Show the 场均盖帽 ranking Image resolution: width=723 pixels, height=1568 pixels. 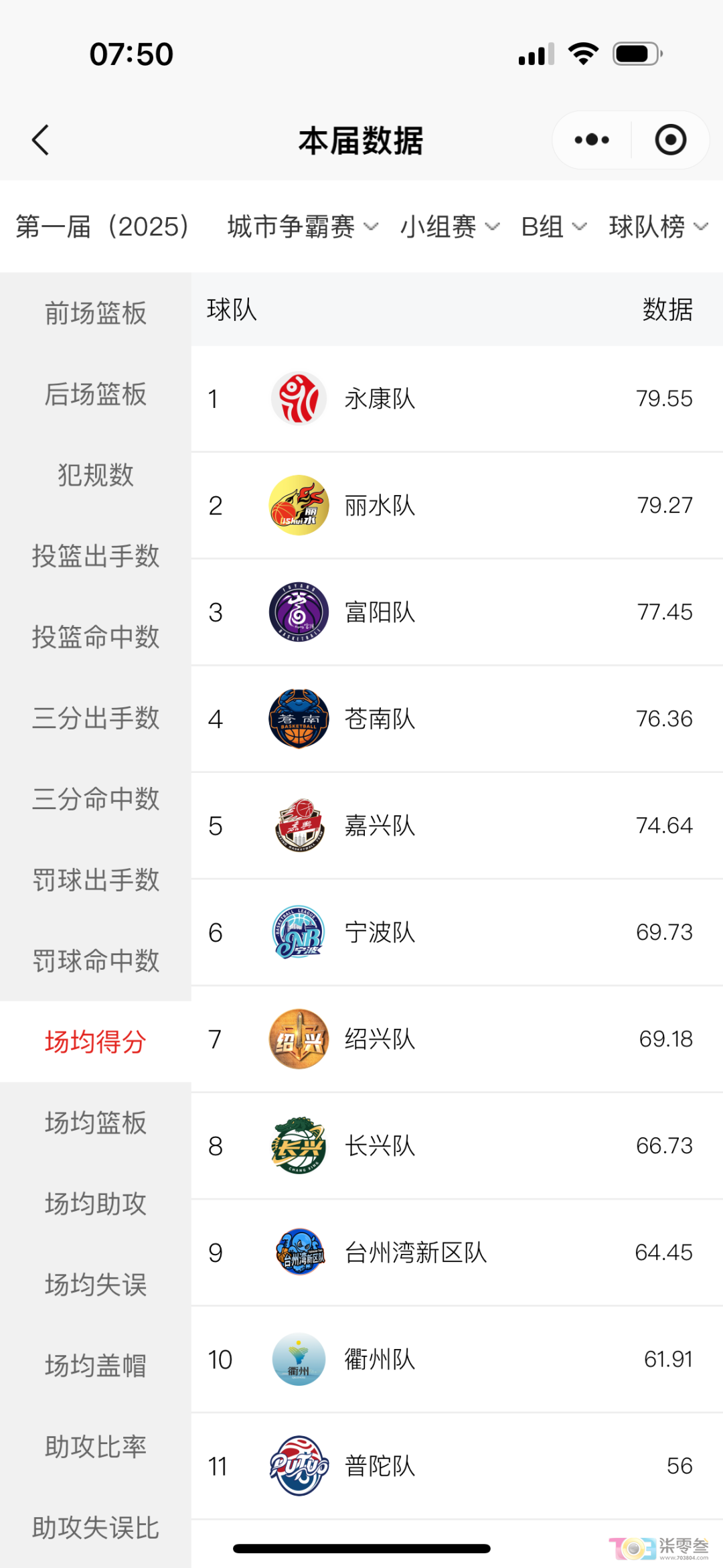point(96,1366)
